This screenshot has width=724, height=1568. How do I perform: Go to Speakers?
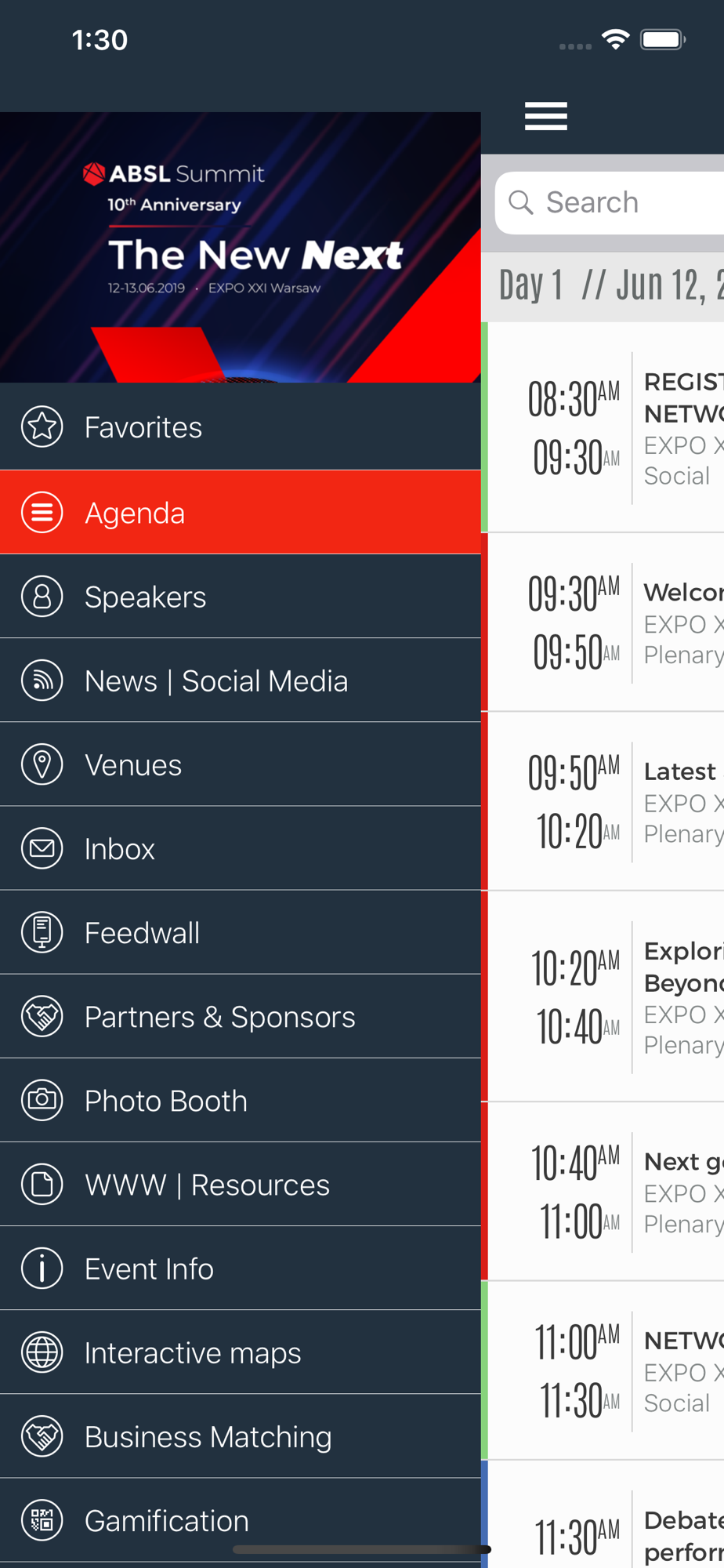(241, 597)
